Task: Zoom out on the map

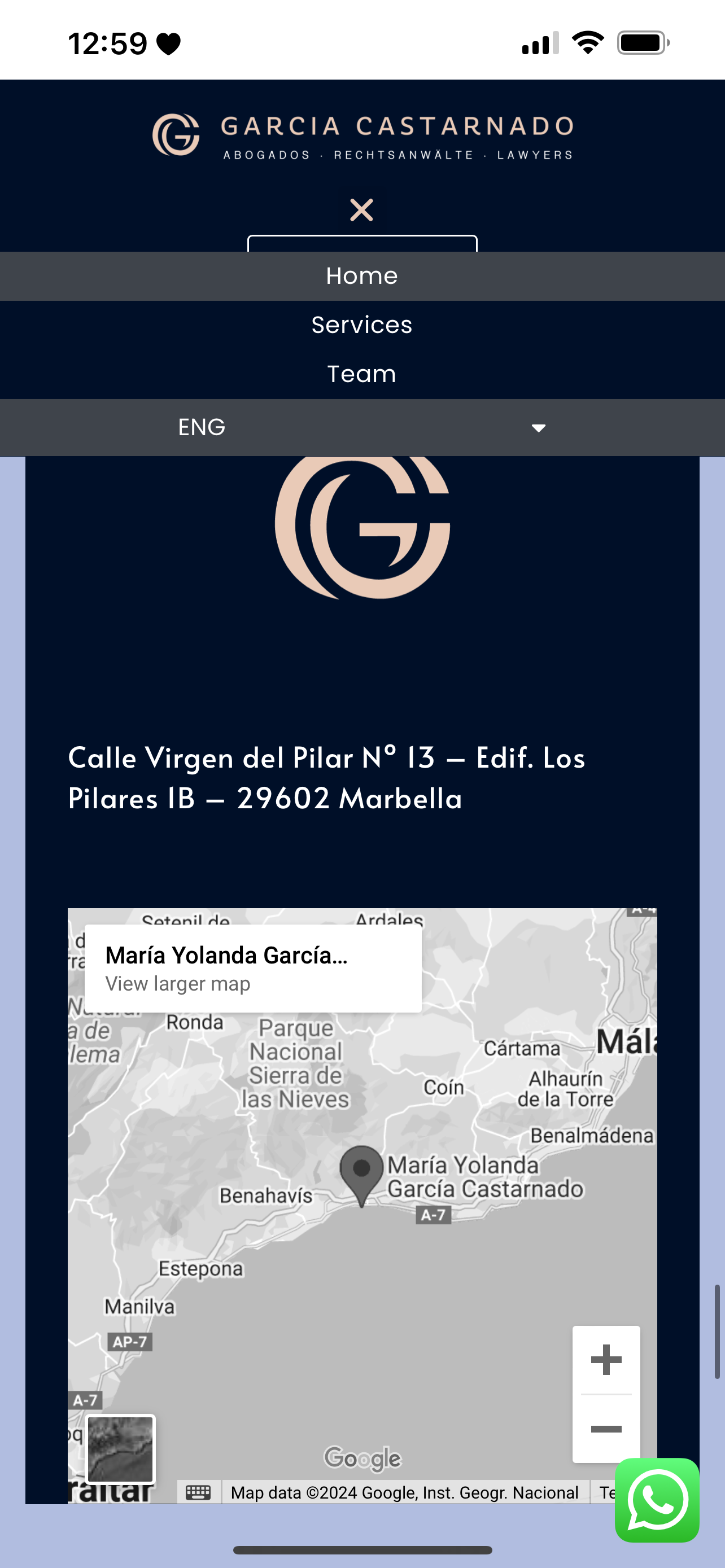Action: pyautogui.click(x=606, y=1429)
